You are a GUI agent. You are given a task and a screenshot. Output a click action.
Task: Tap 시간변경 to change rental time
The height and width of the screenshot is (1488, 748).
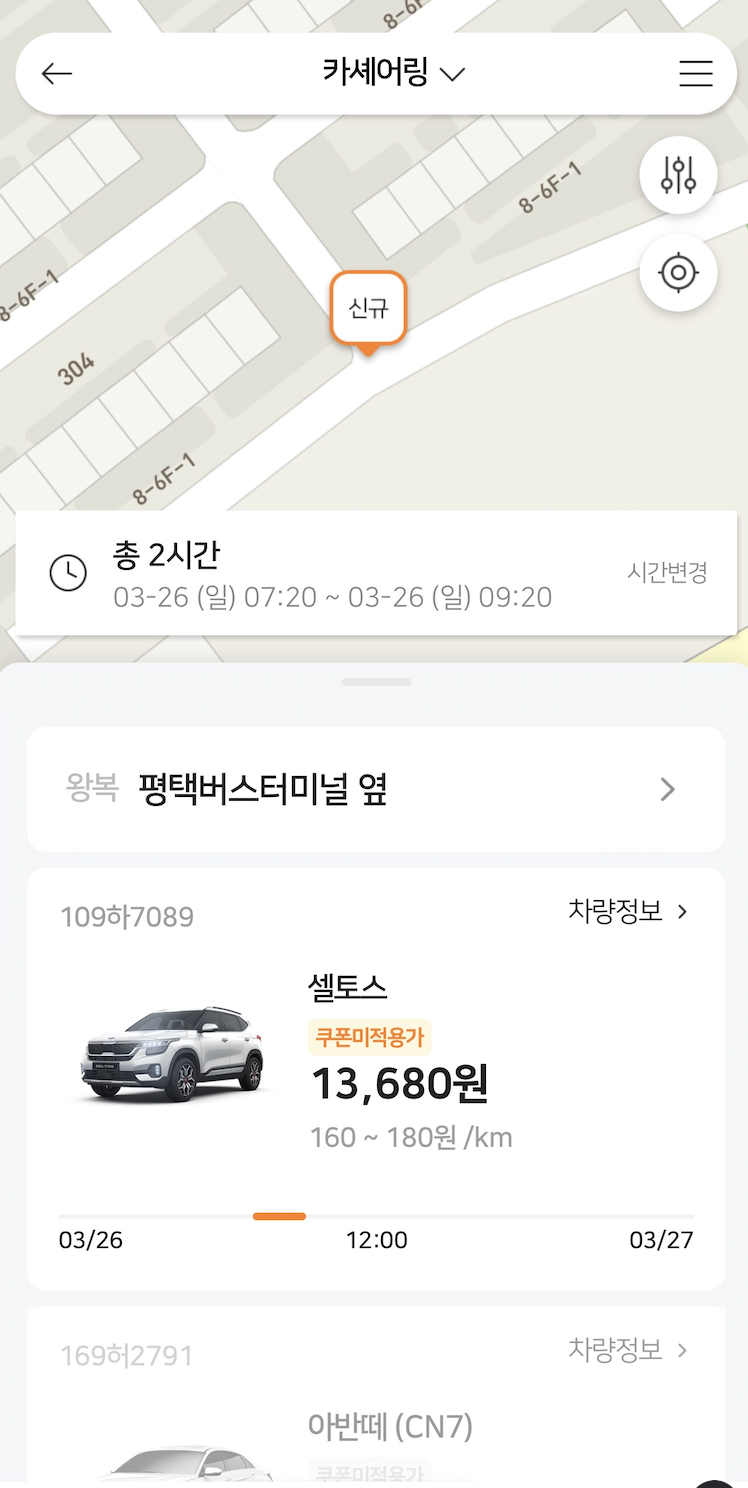667,572
